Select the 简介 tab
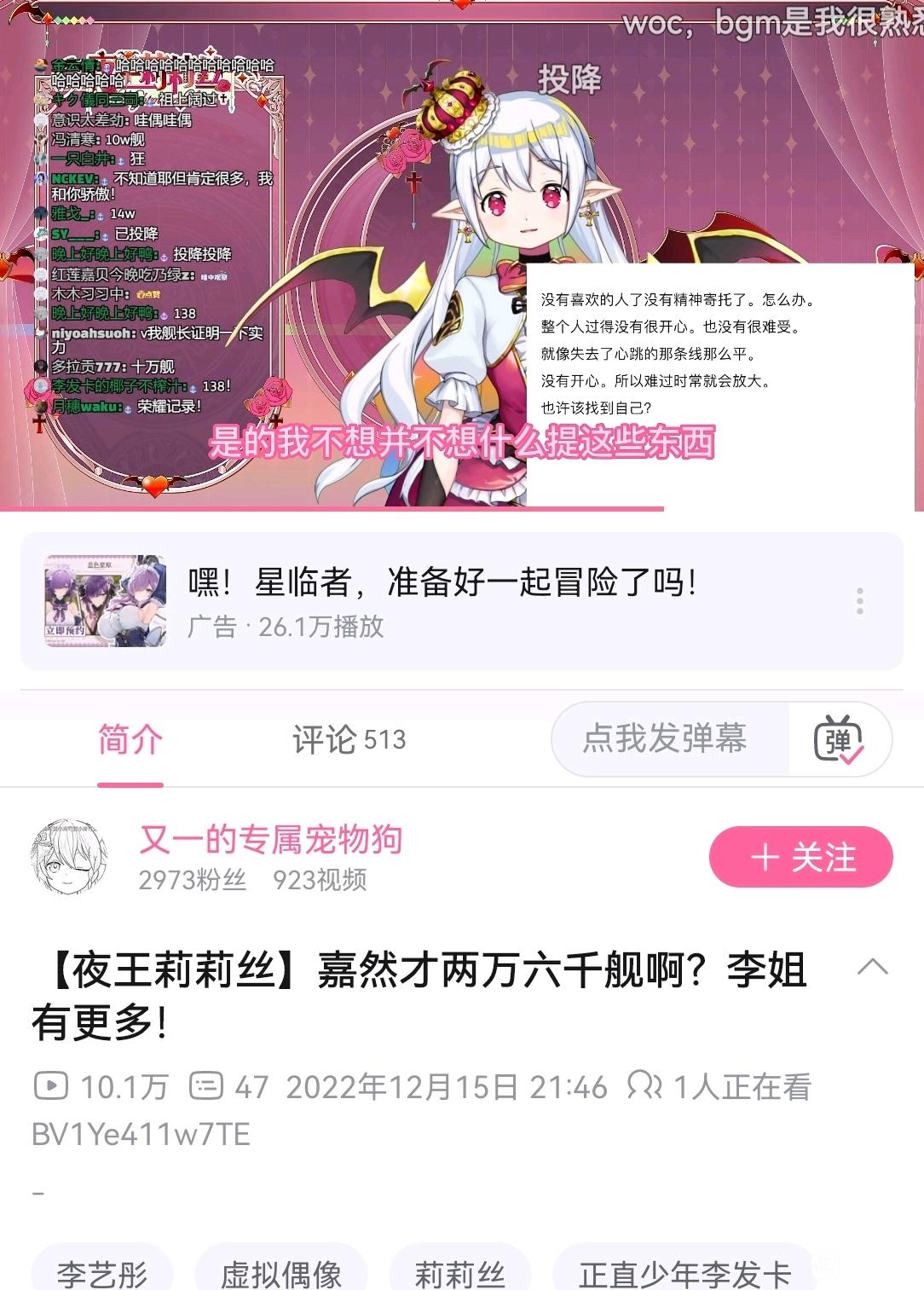The height and width of the screenshot is (1290, 924). pos(130,739)
